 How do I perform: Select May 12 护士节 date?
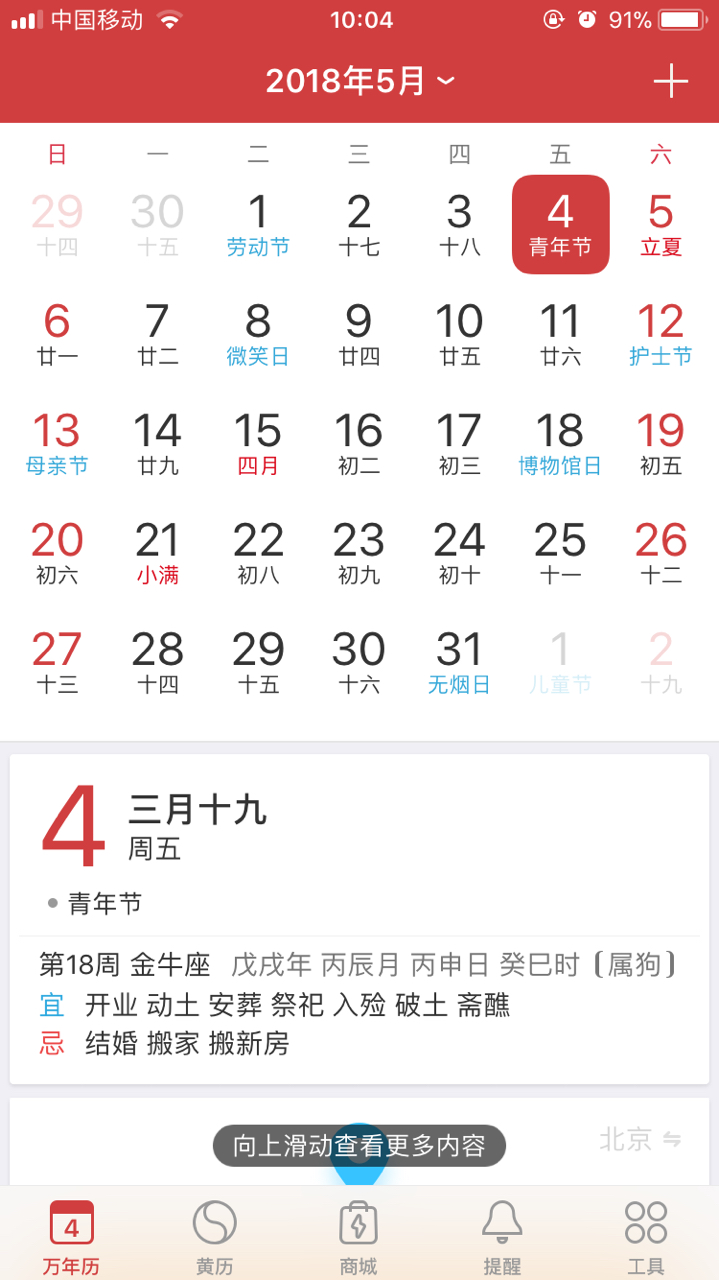pos(660,334)
